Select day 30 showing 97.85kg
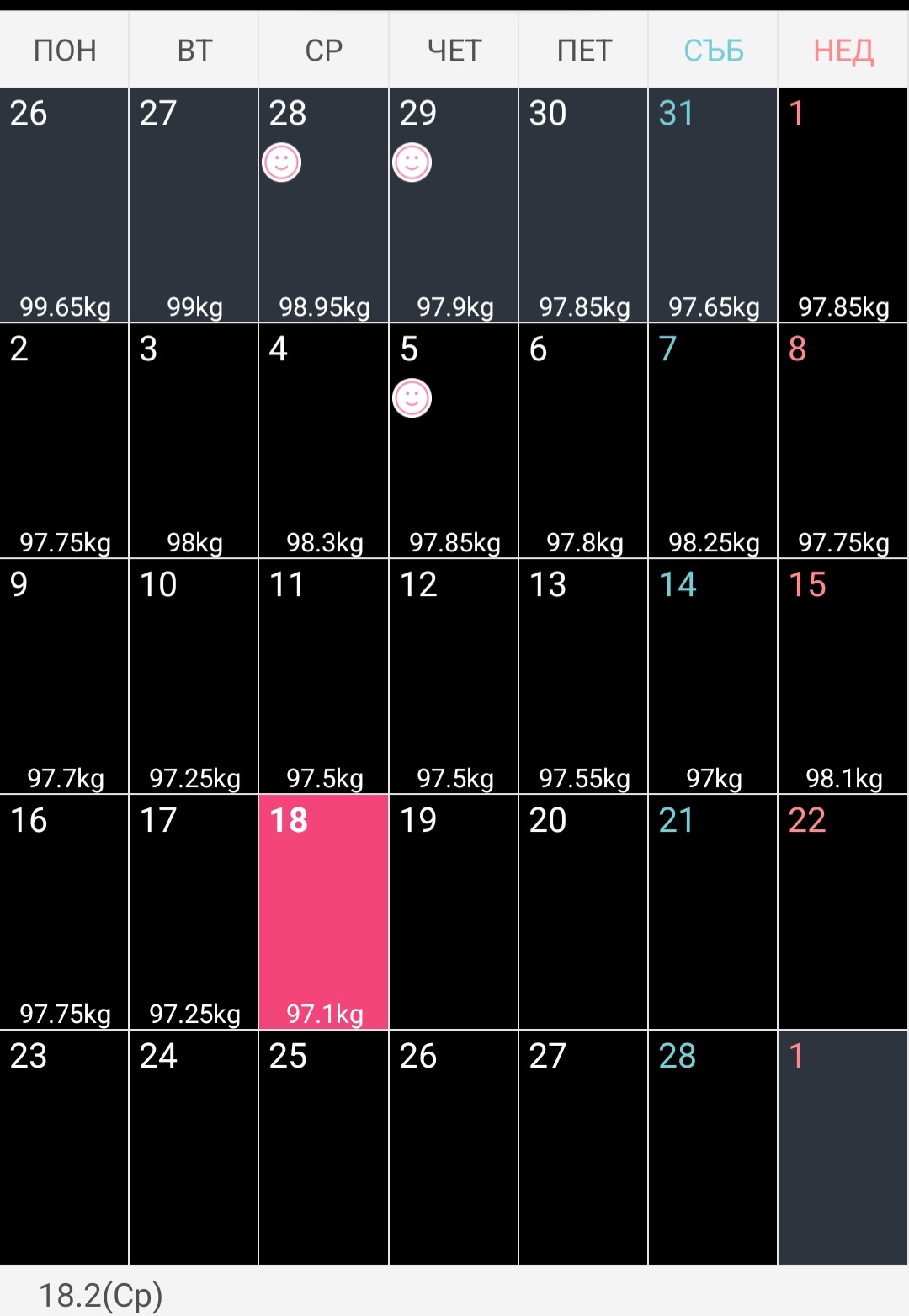 pyautogui.click(x=583, y=205)
